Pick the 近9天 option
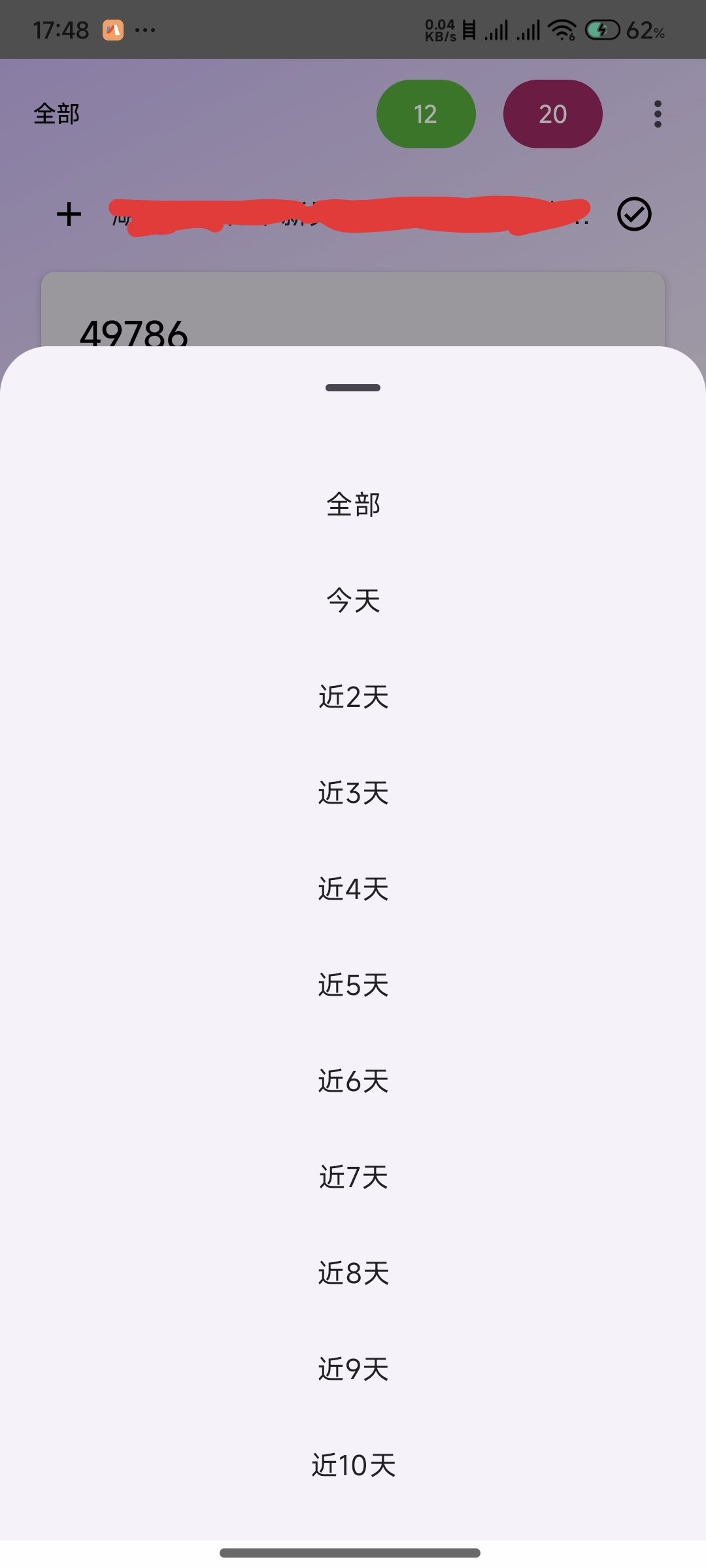 click(353, 1369)
